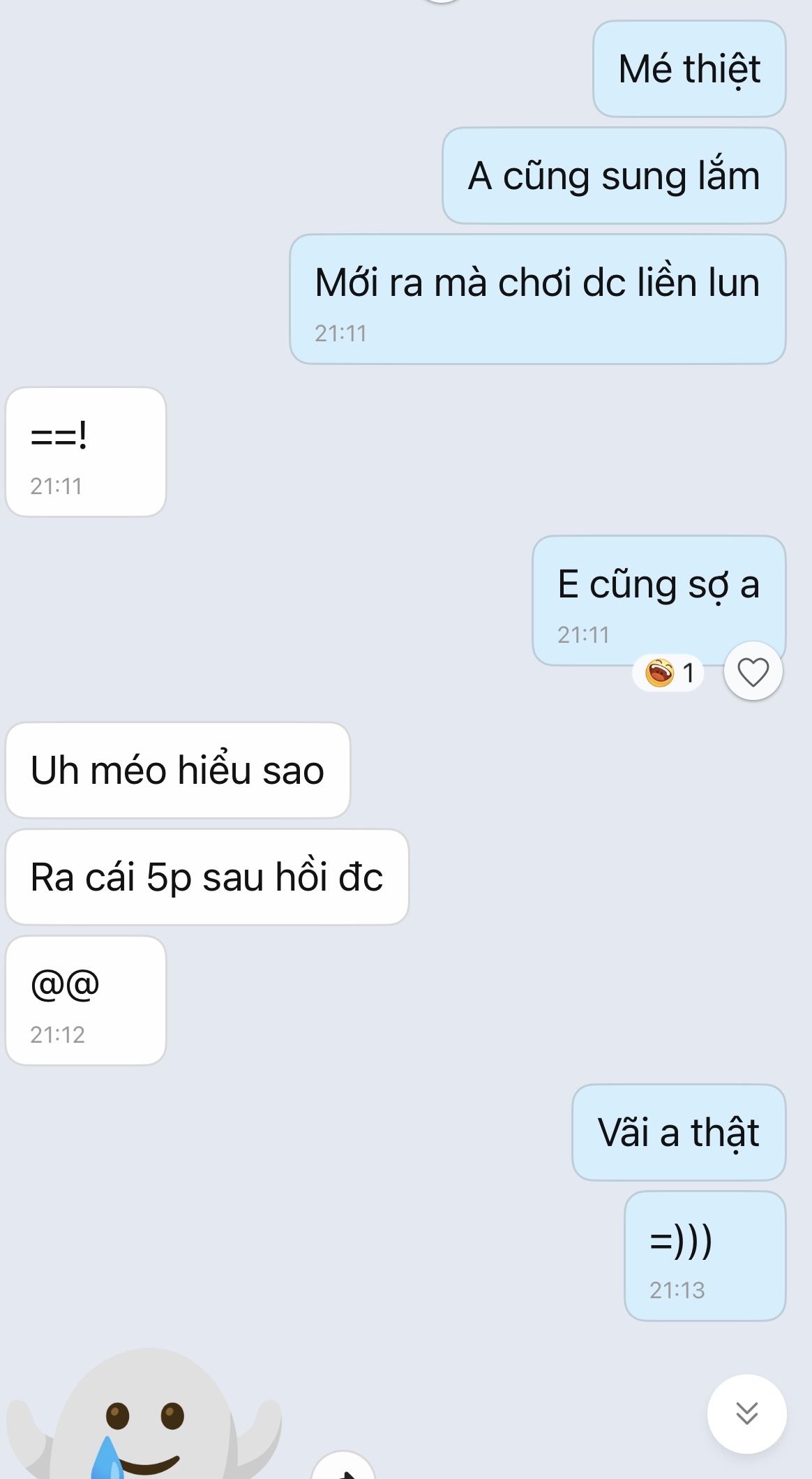The width and height of the screenshot is (812, 1479).
Task: Like the "E cũng sợ a" message with heart
Action: [x=753, y=672]
